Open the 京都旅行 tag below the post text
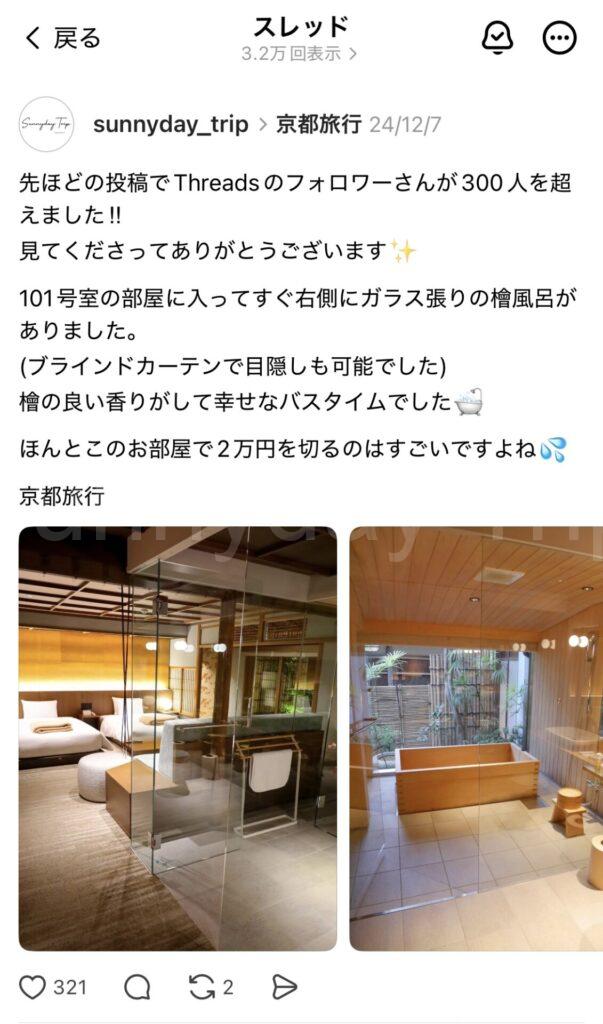 (x=62, y=495)
